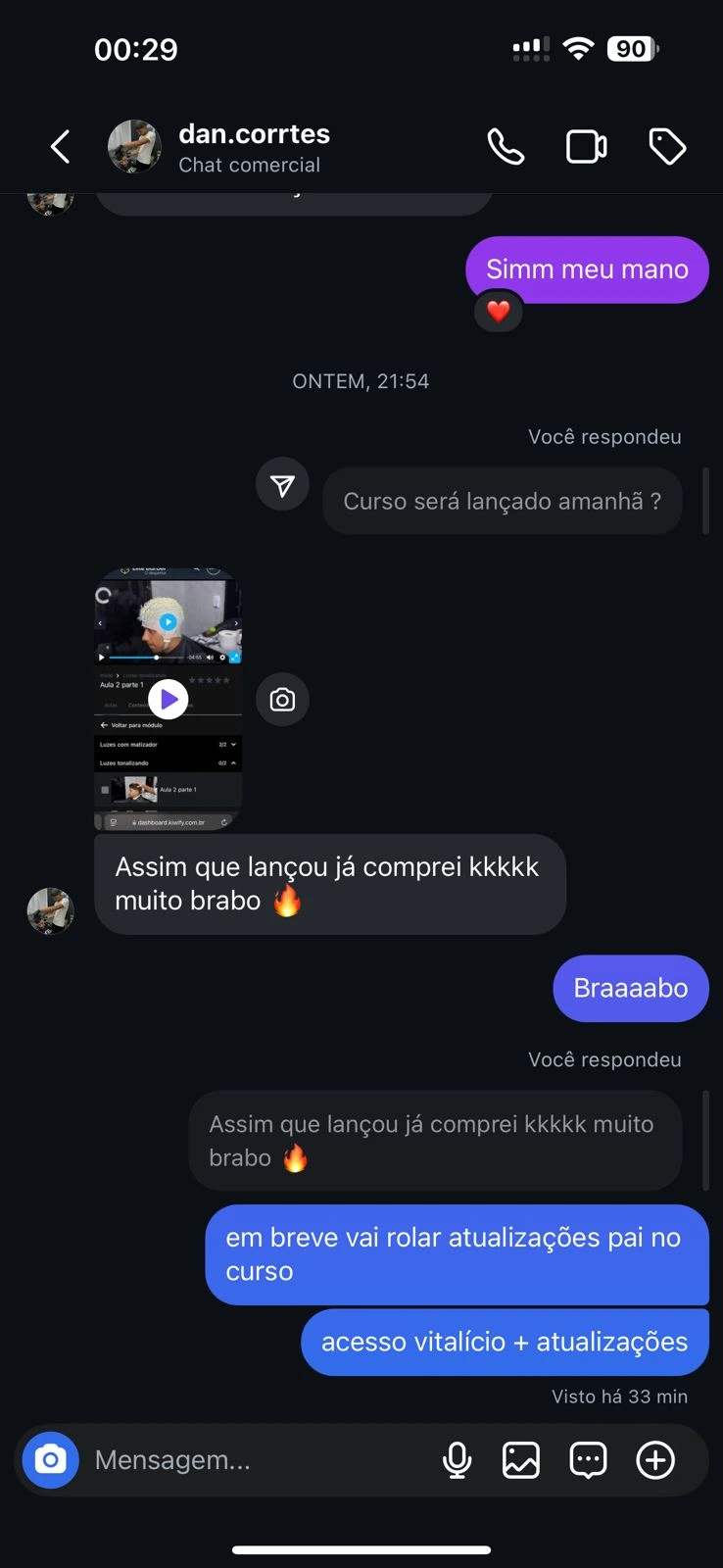
Task: Tap the paper plane icon beside the story reply
Action: coord(282,485)
